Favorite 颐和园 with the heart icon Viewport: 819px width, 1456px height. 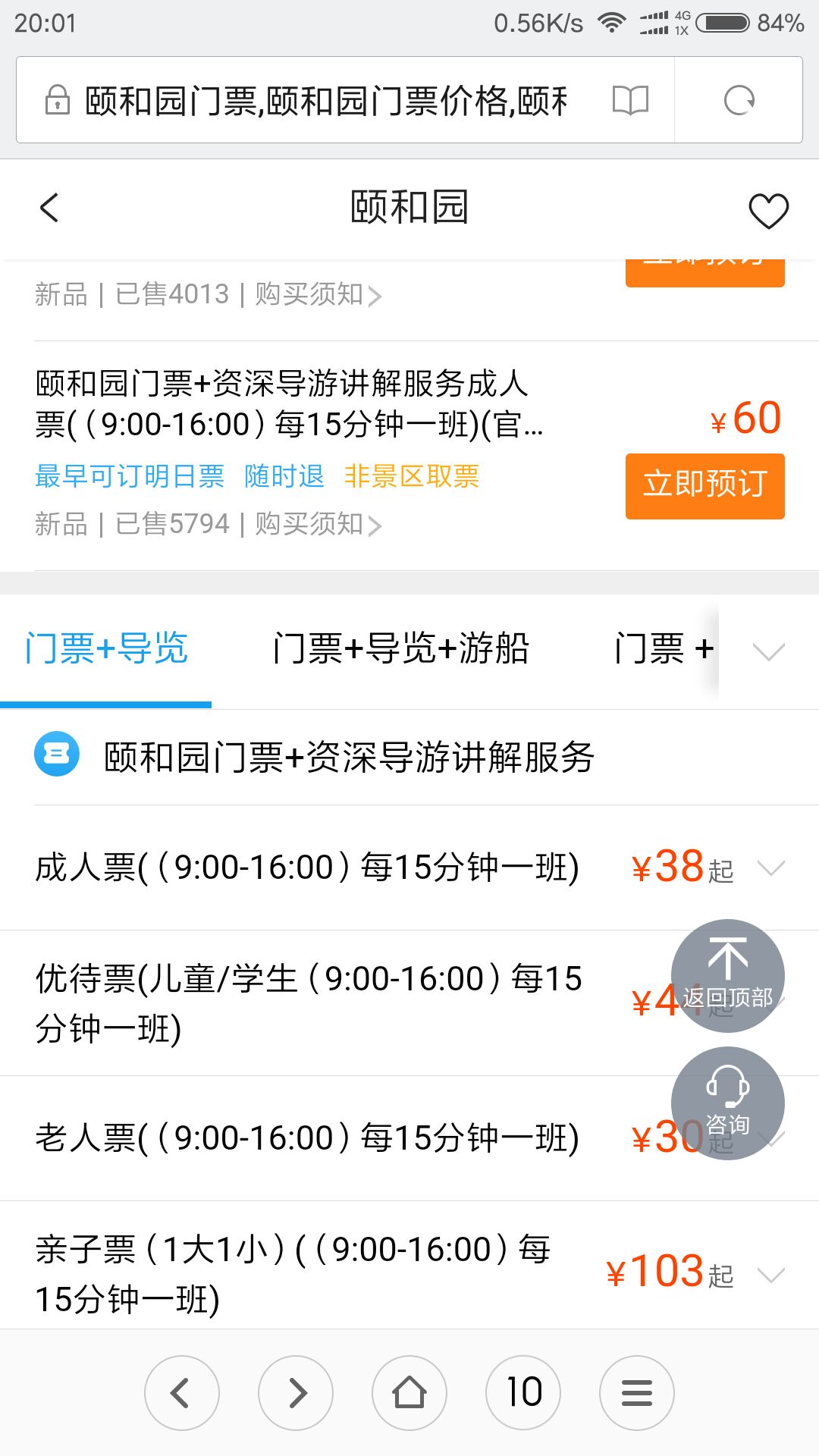point(768,211)
